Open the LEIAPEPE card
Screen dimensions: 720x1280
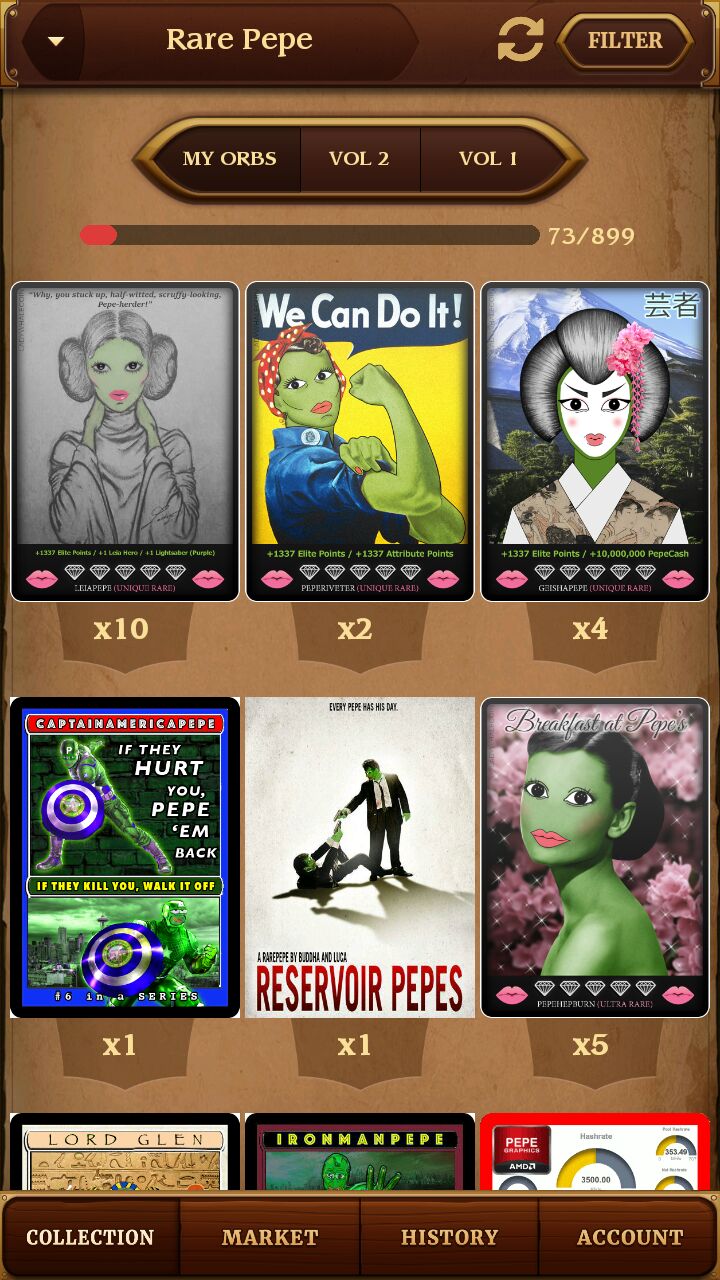click(125, 441)
